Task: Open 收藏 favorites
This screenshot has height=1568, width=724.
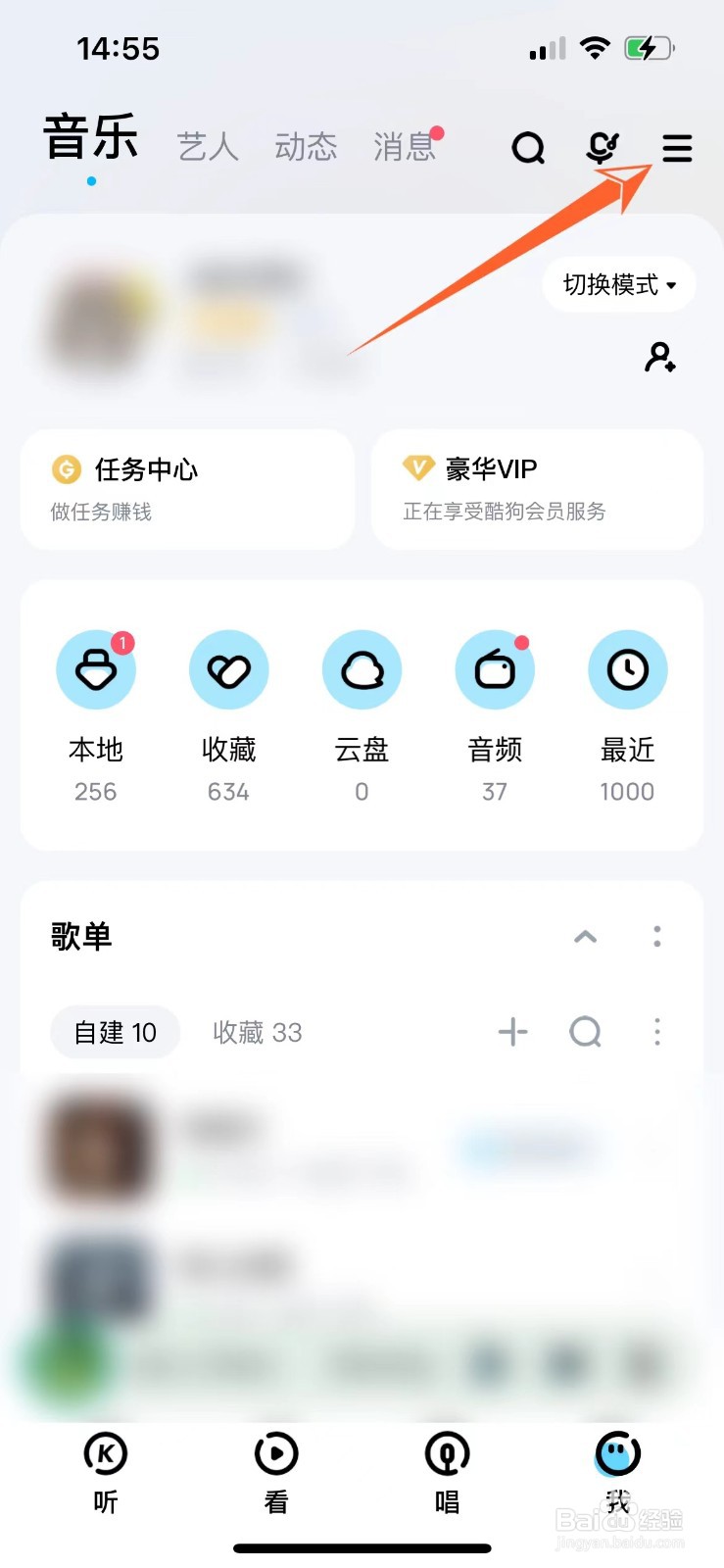Action: point(228,715)
